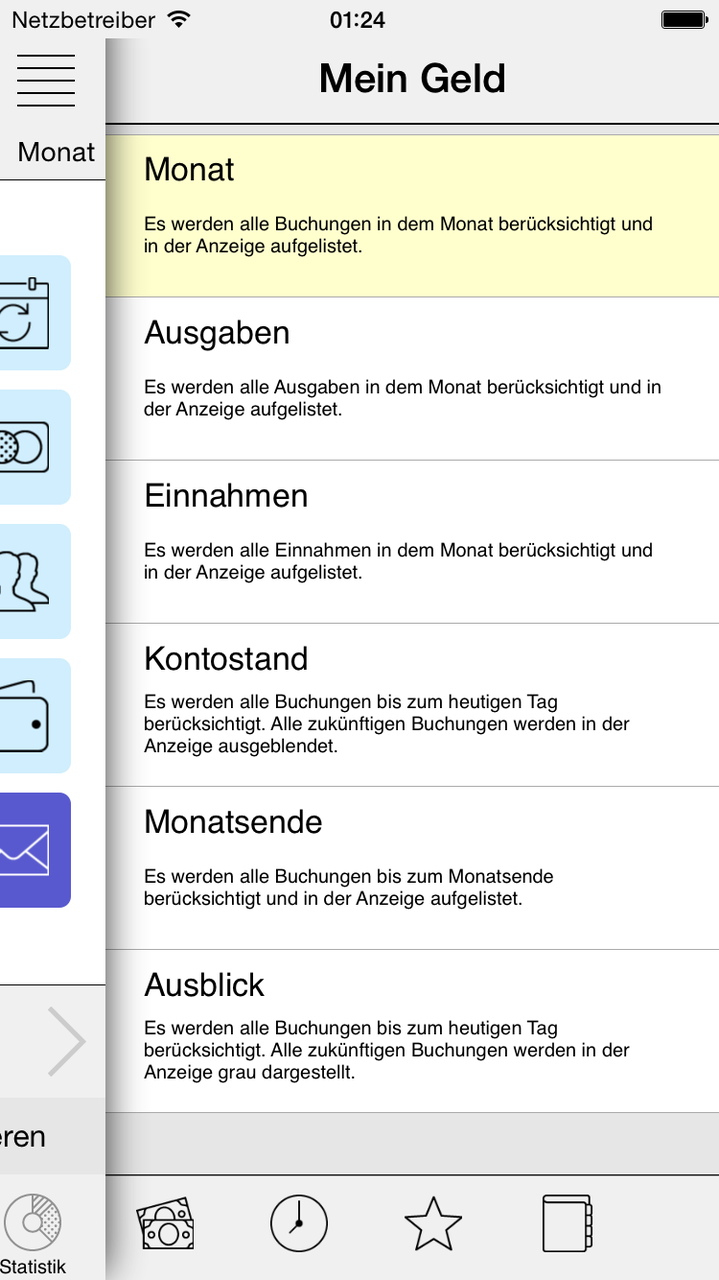Choose the Ausgaben view
This screenshot has width=719, height=1280.
412,379
